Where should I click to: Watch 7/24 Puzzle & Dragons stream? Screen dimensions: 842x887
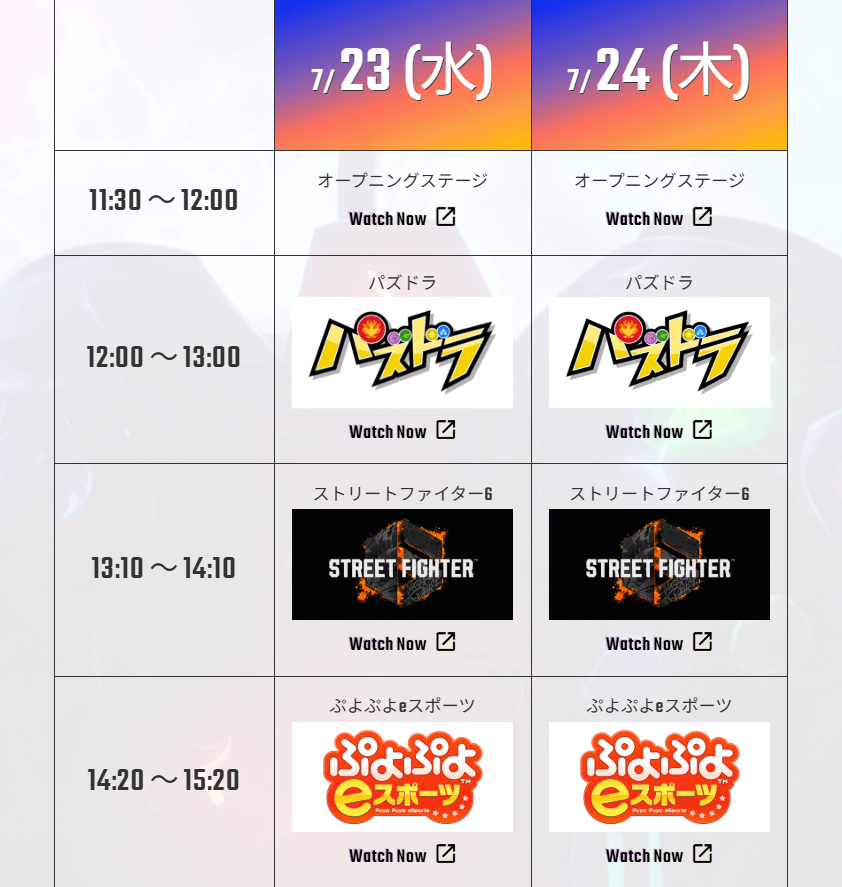[x=659, y=431]
